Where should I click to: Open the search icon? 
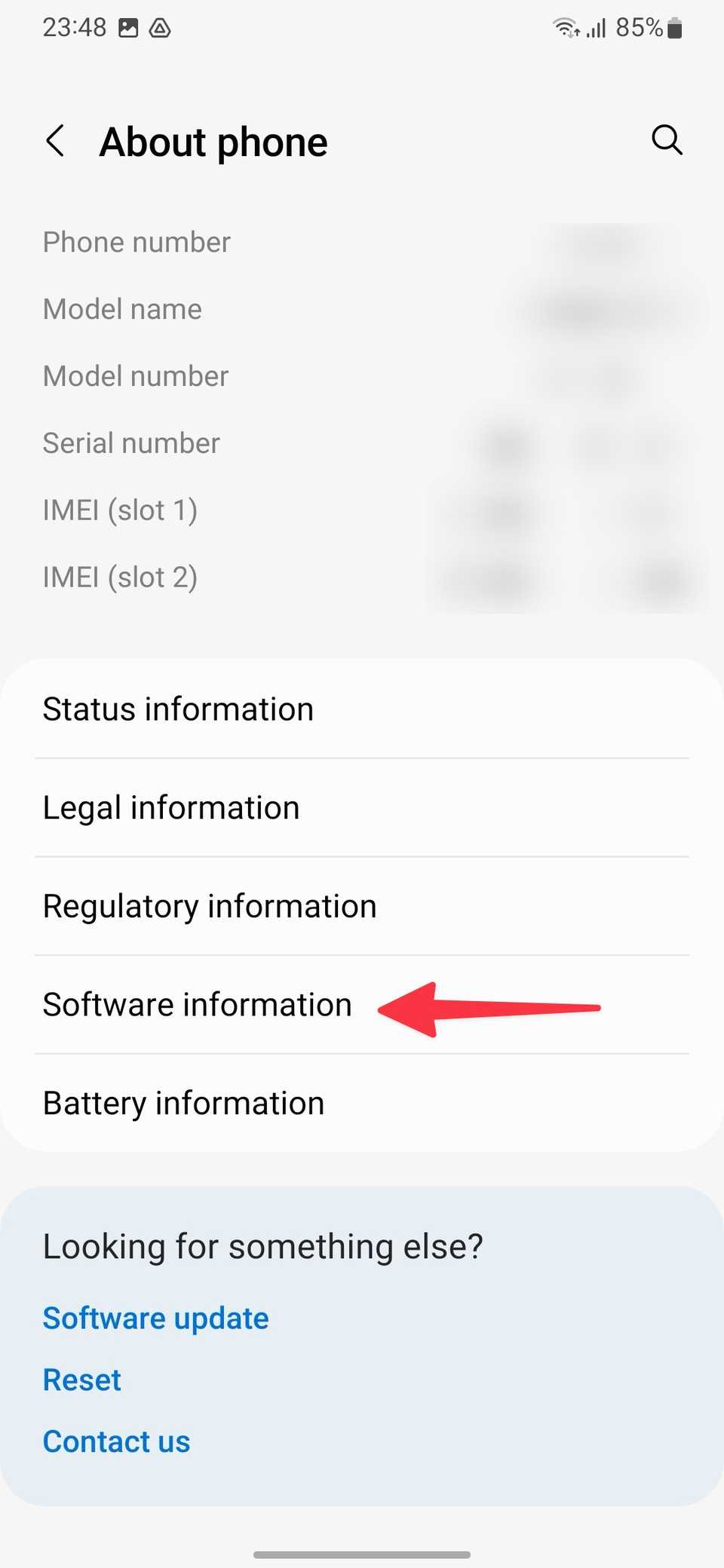tap(667, 140)
